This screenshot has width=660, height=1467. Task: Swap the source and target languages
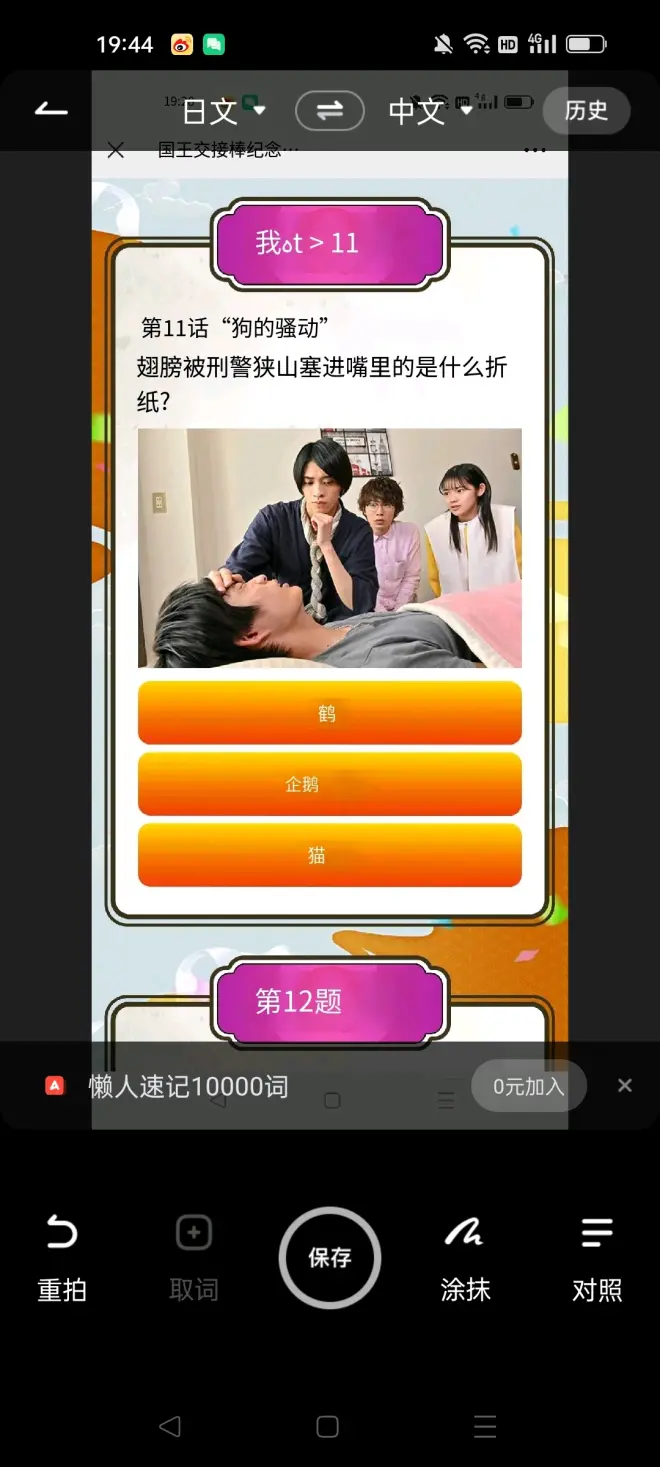point(329,110)
